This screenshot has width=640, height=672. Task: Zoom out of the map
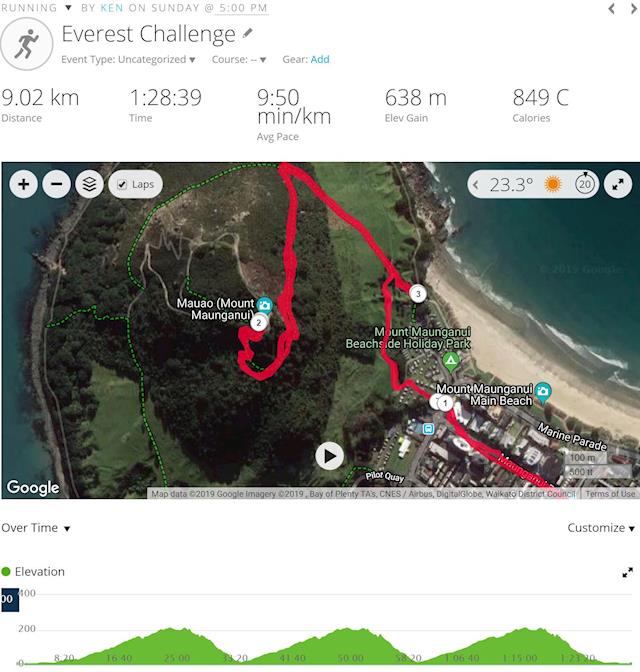tap(56, 184)
